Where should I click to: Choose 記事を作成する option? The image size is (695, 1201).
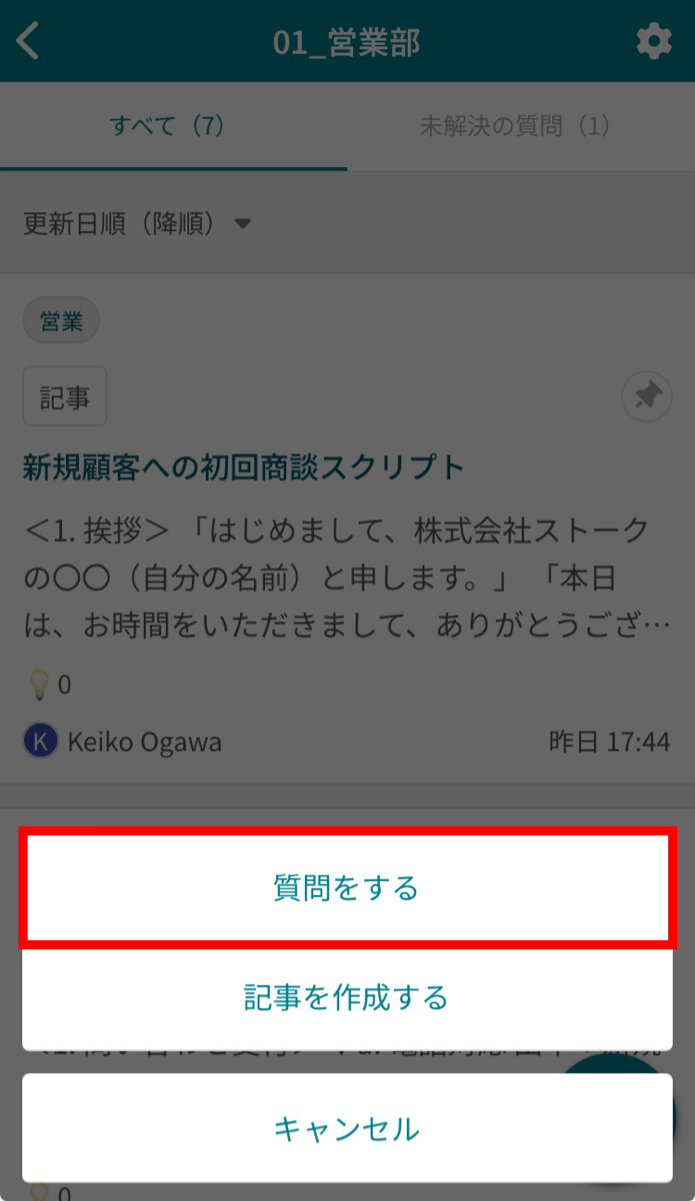[347, 997]
